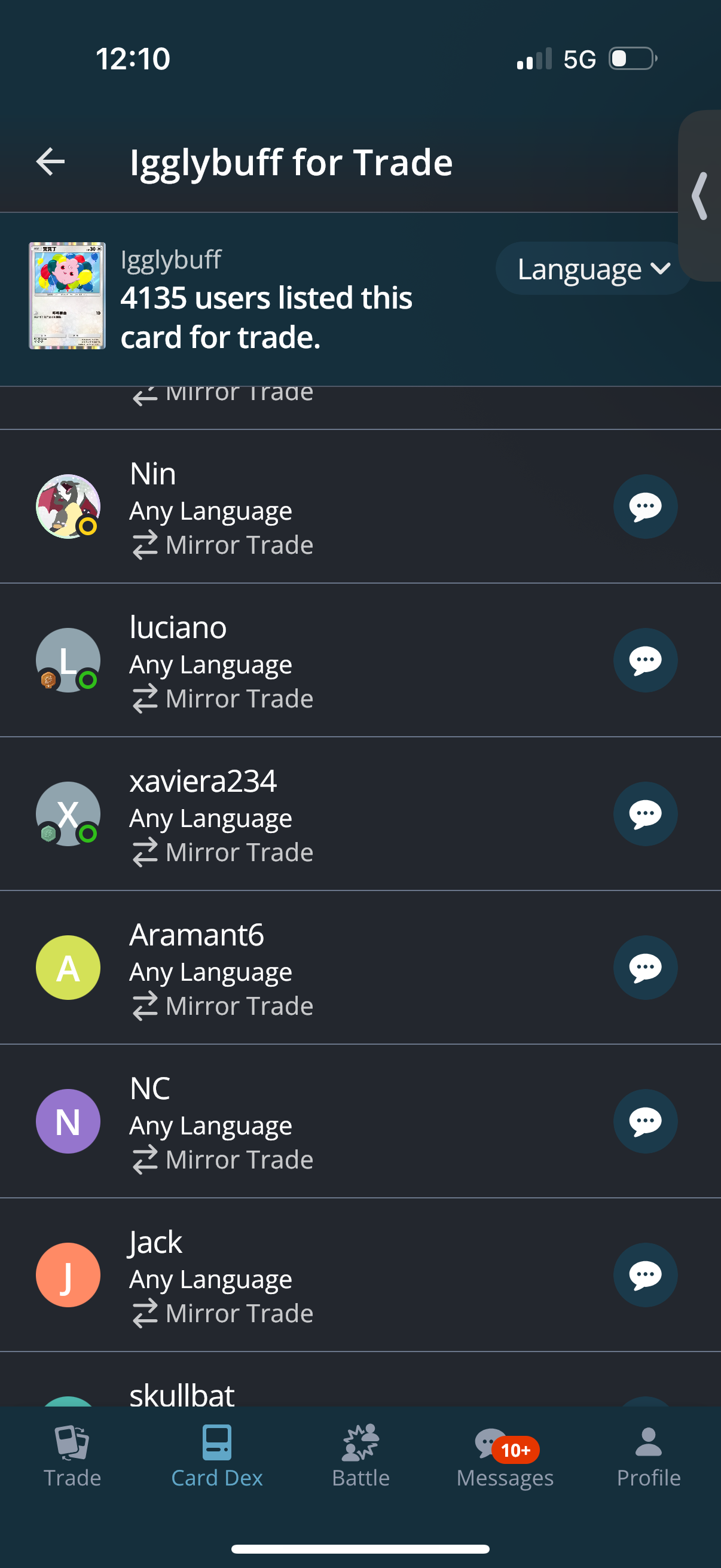The width and height of the screenshot is (721, 1568).
Task: View Nin's trade listing
Action: point(304,507)
